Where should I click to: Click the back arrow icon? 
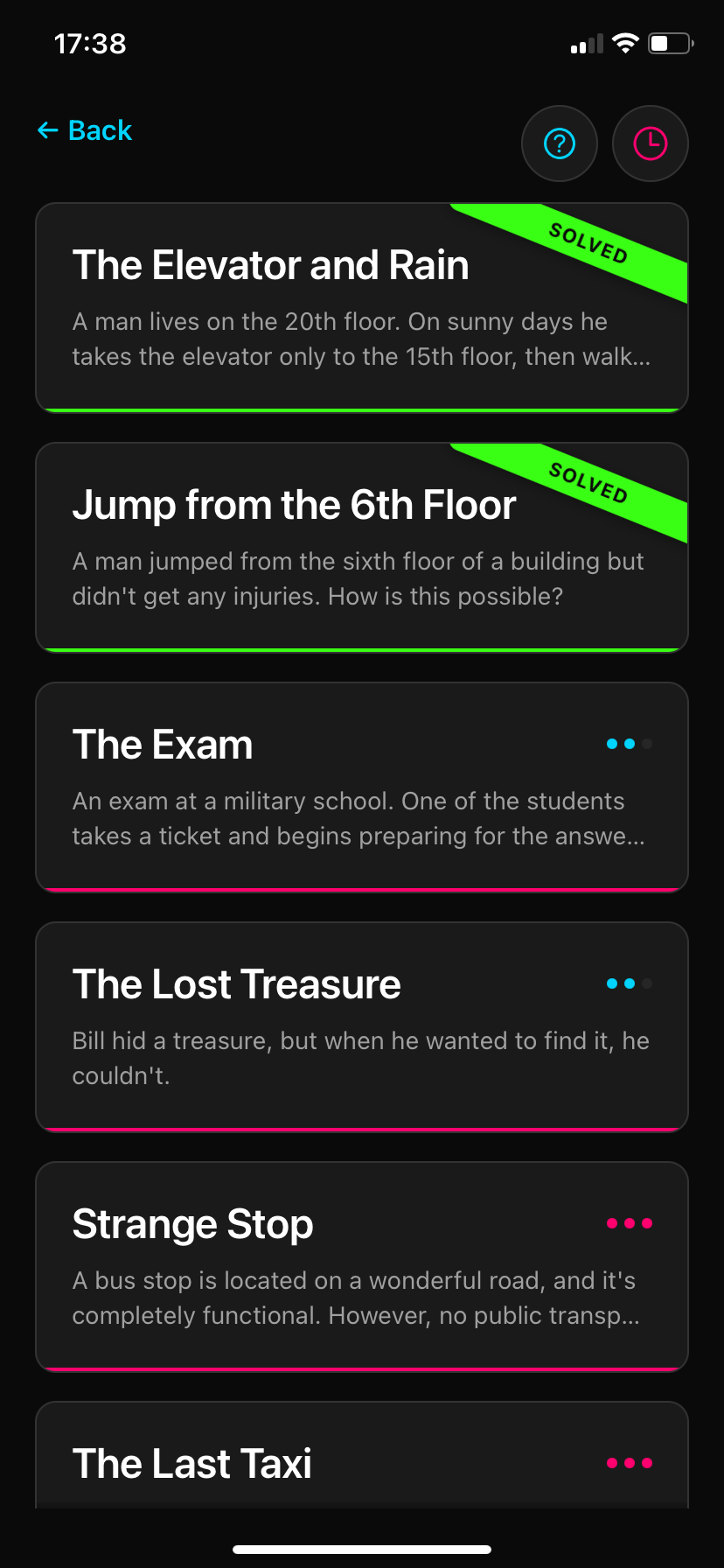46,129
